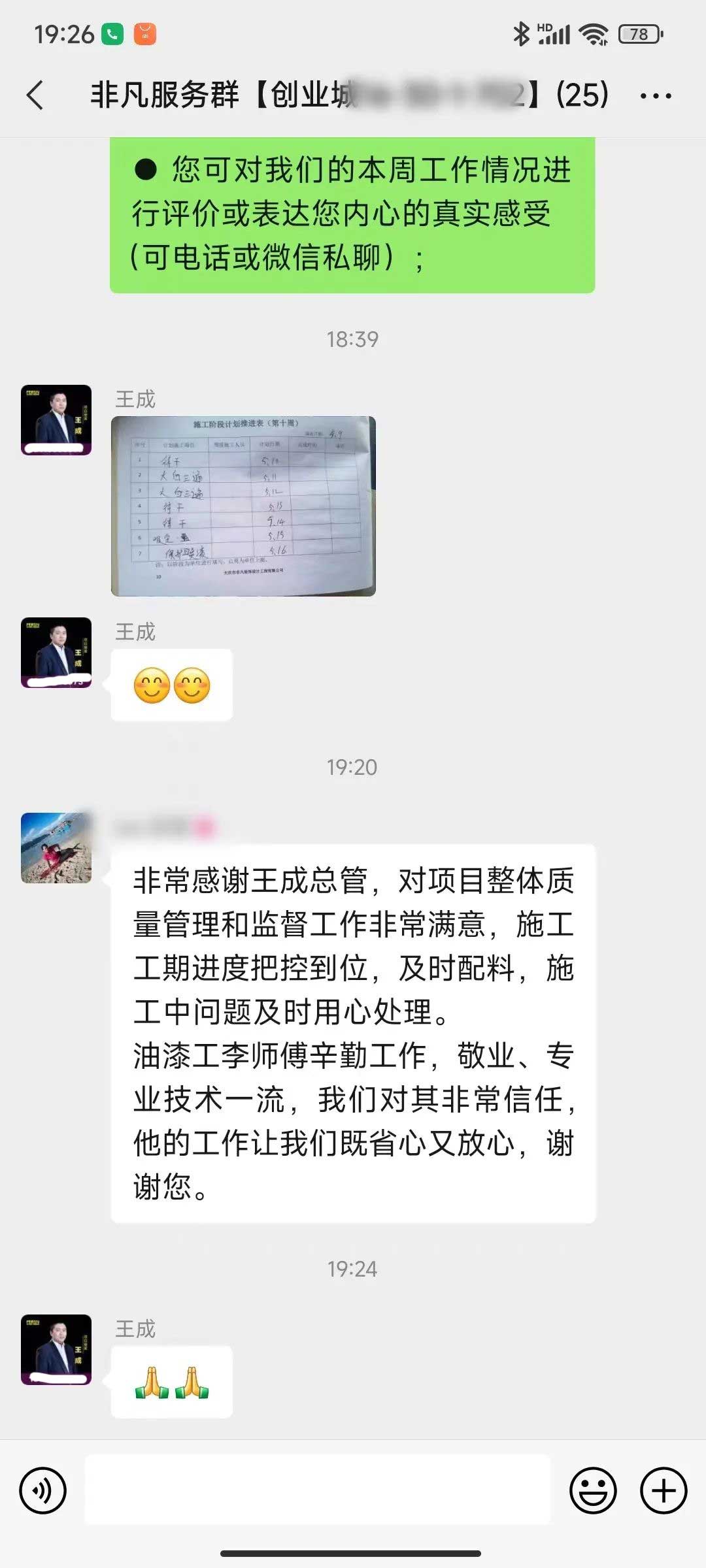Focus the message text field
This screenshot has height=1568, width=706.
coord(318,1490)
